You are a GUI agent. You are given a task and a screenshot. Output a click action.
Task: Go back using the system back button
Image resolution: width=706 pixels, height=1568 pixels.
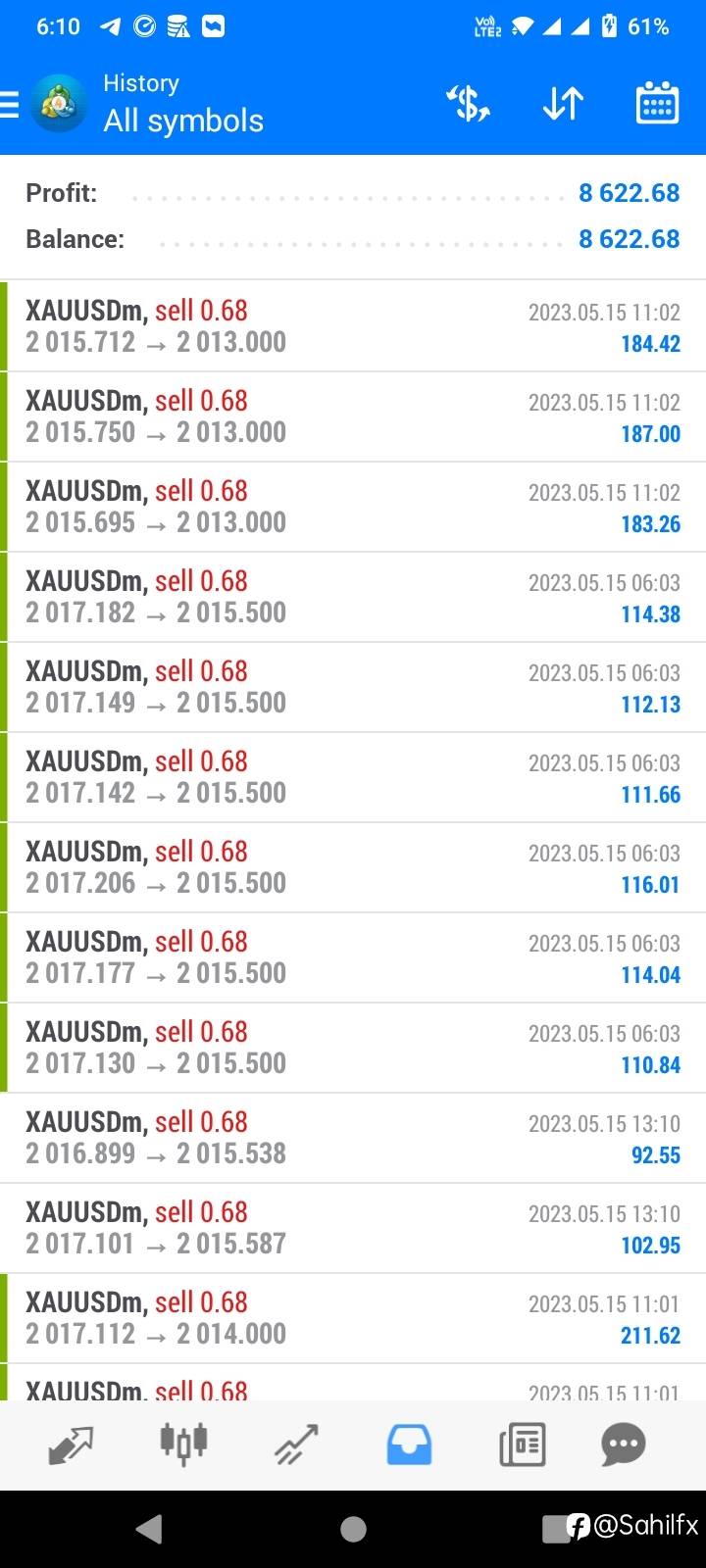click(x=149, y=1529)
